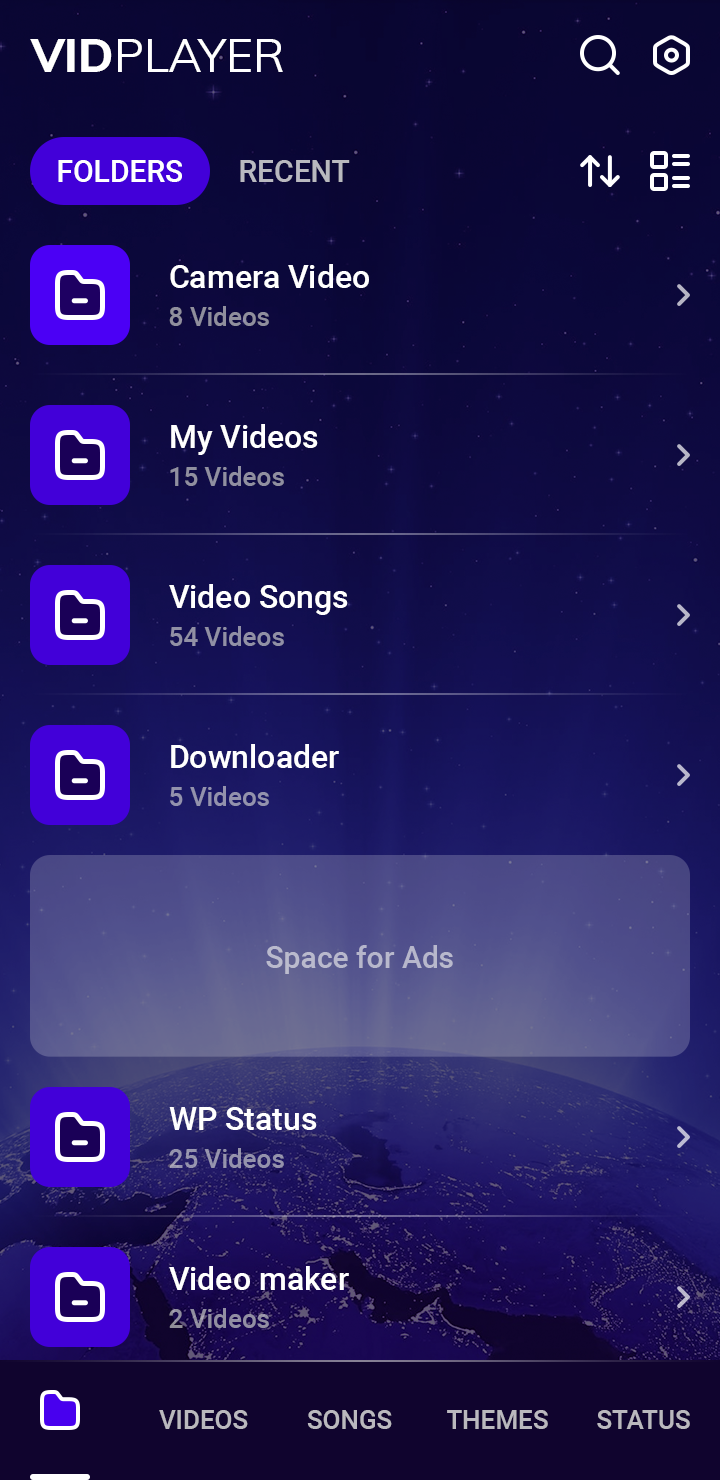The height and width of the screenshot is (1480, 720).
Task: Tap the Downloader folder icon
Action: [x=80, y=775]
